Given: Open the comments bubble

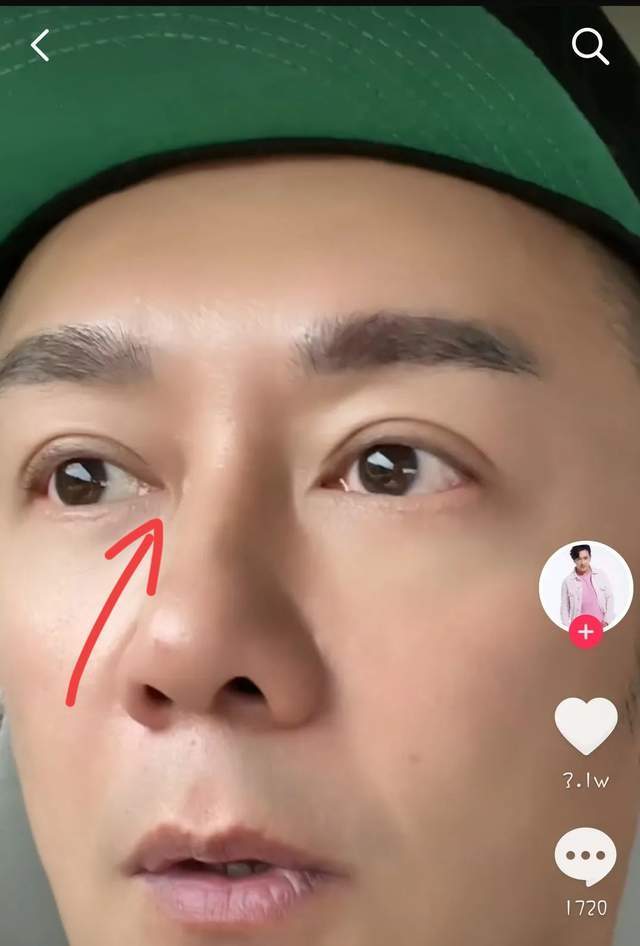Looking at the screenshot, I should (x=586, y=856).
